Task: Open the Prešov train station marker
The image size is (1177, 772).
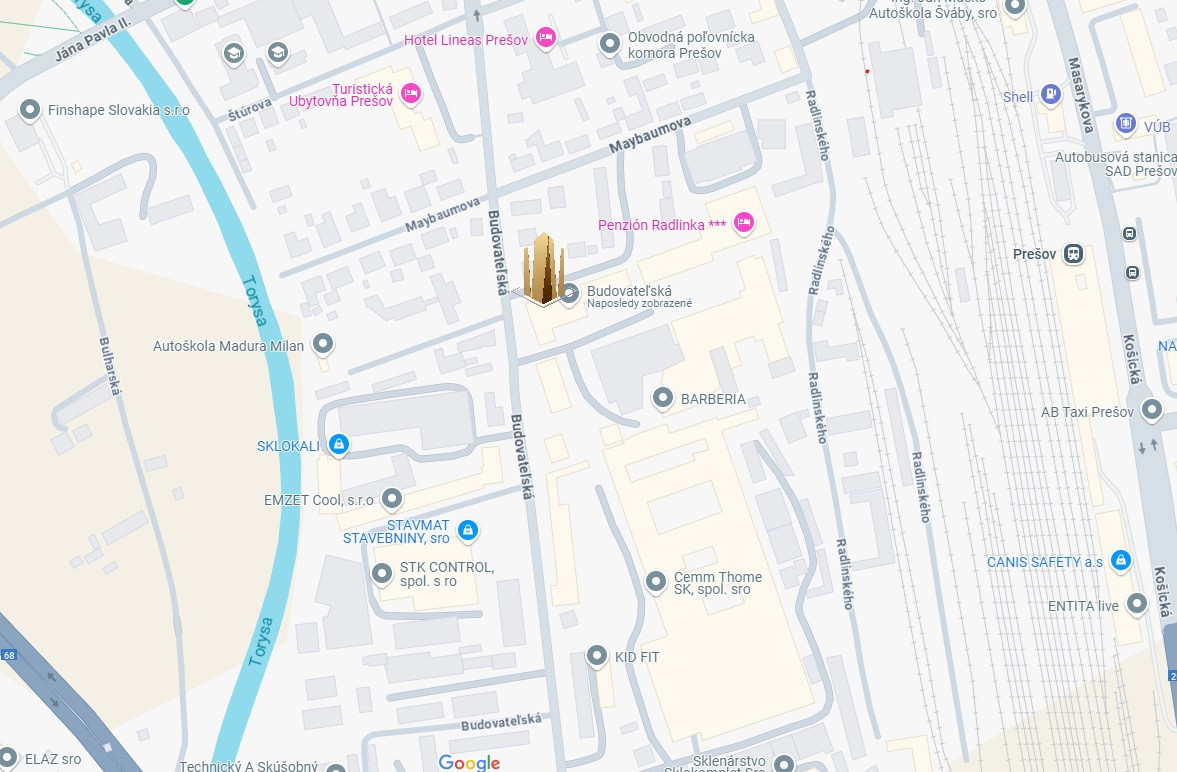Action: (1073, 253)
